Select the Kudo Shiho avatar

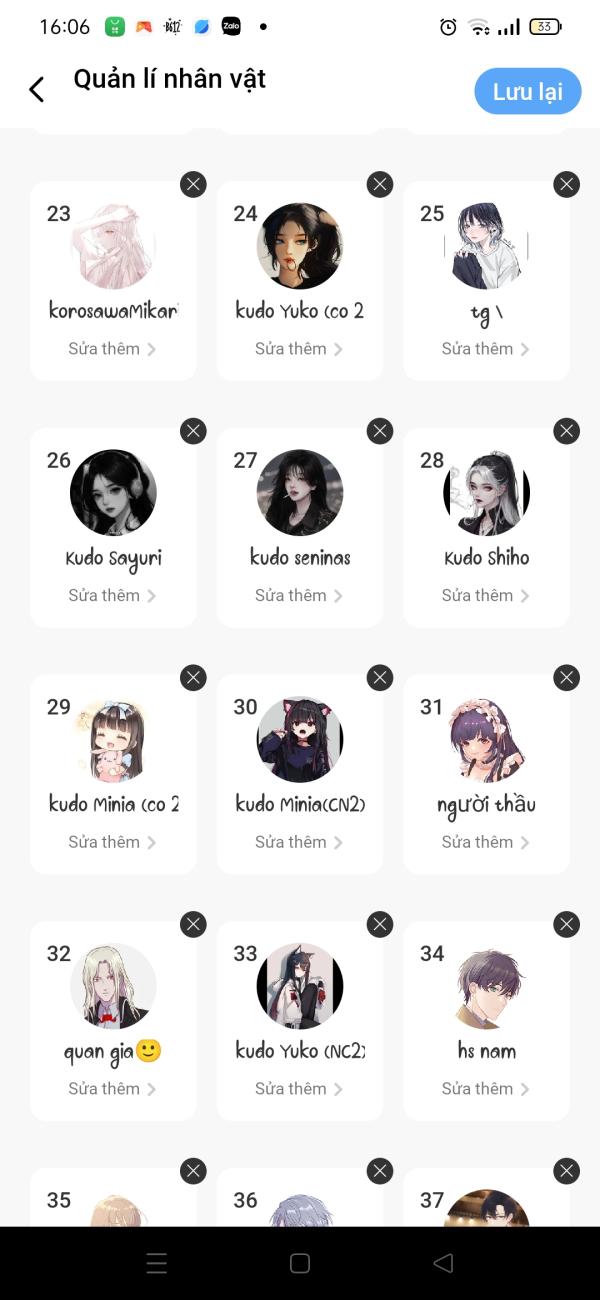coord(486,493)
